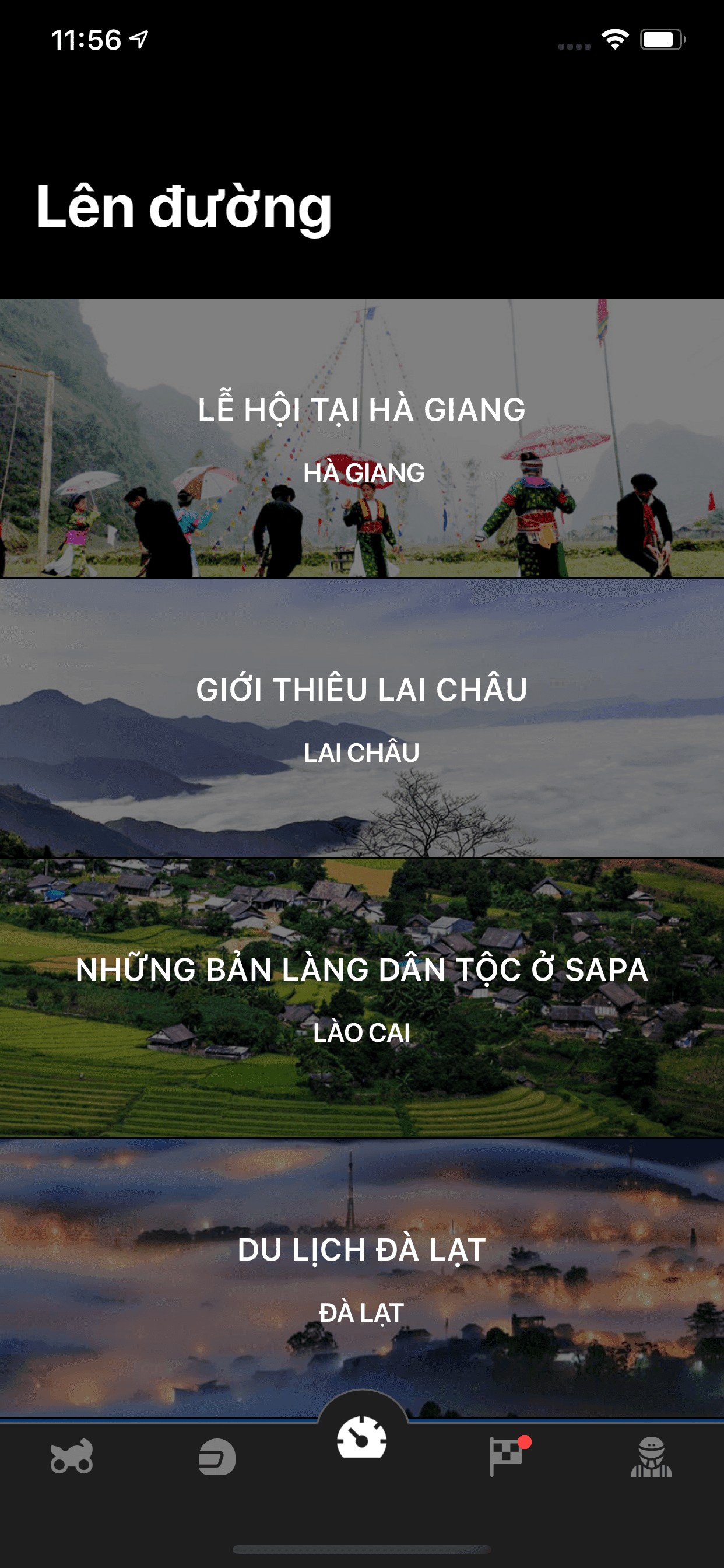Image resolution: width=724 pixels, height=1568 pixels.
Task: Open the Lễ hội tại Hà Giang card
Action: tap(362, 437)
